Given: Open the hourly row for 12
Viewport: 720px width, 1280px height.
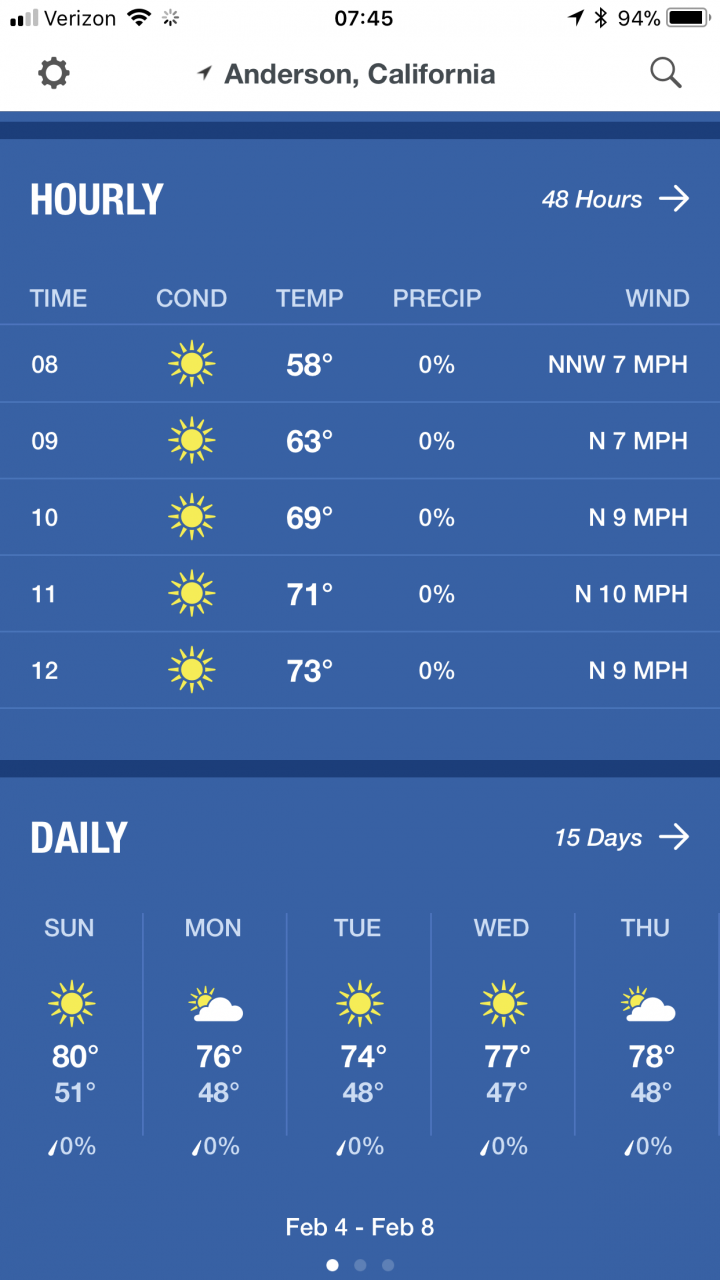Looking at the screenshot, I should (360, 670).
